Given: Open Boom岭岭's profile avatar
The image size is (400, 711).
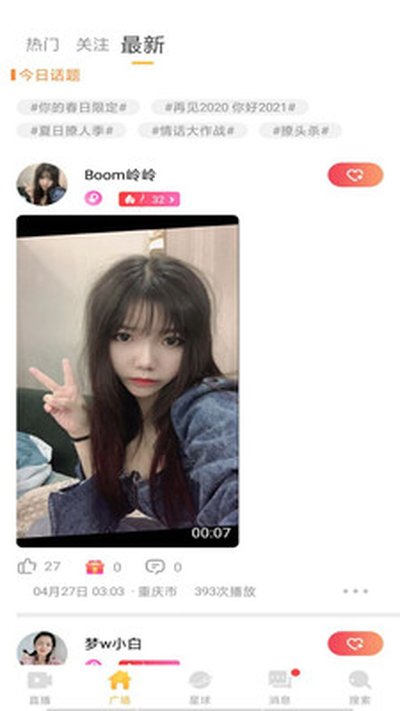Looking at the screenshot, I should 42,184.
